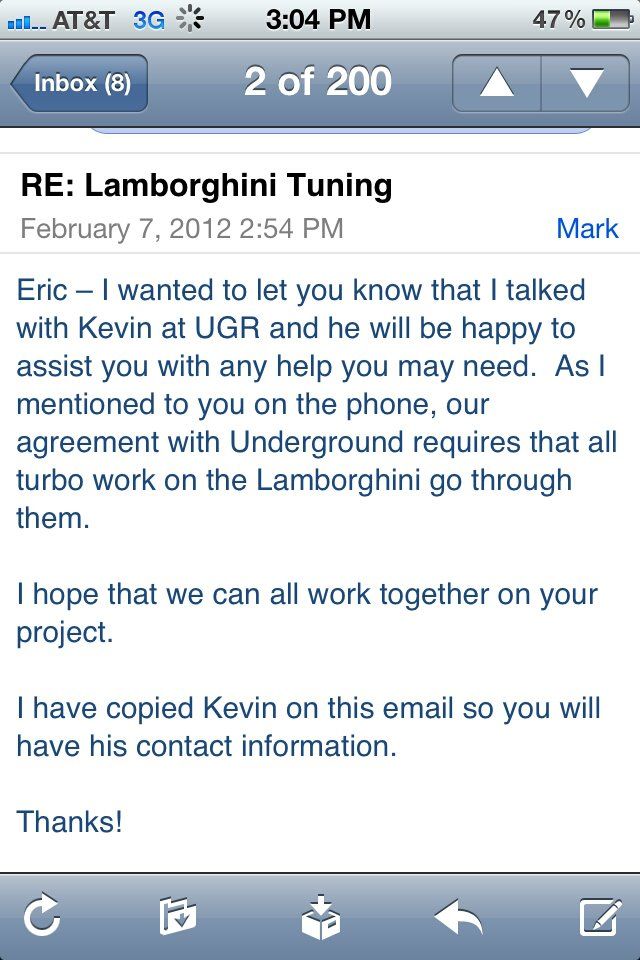This screenshot has height=960, width=640.
Task: Show the previous email with the up arrow
Action: (x=497, y=83)
